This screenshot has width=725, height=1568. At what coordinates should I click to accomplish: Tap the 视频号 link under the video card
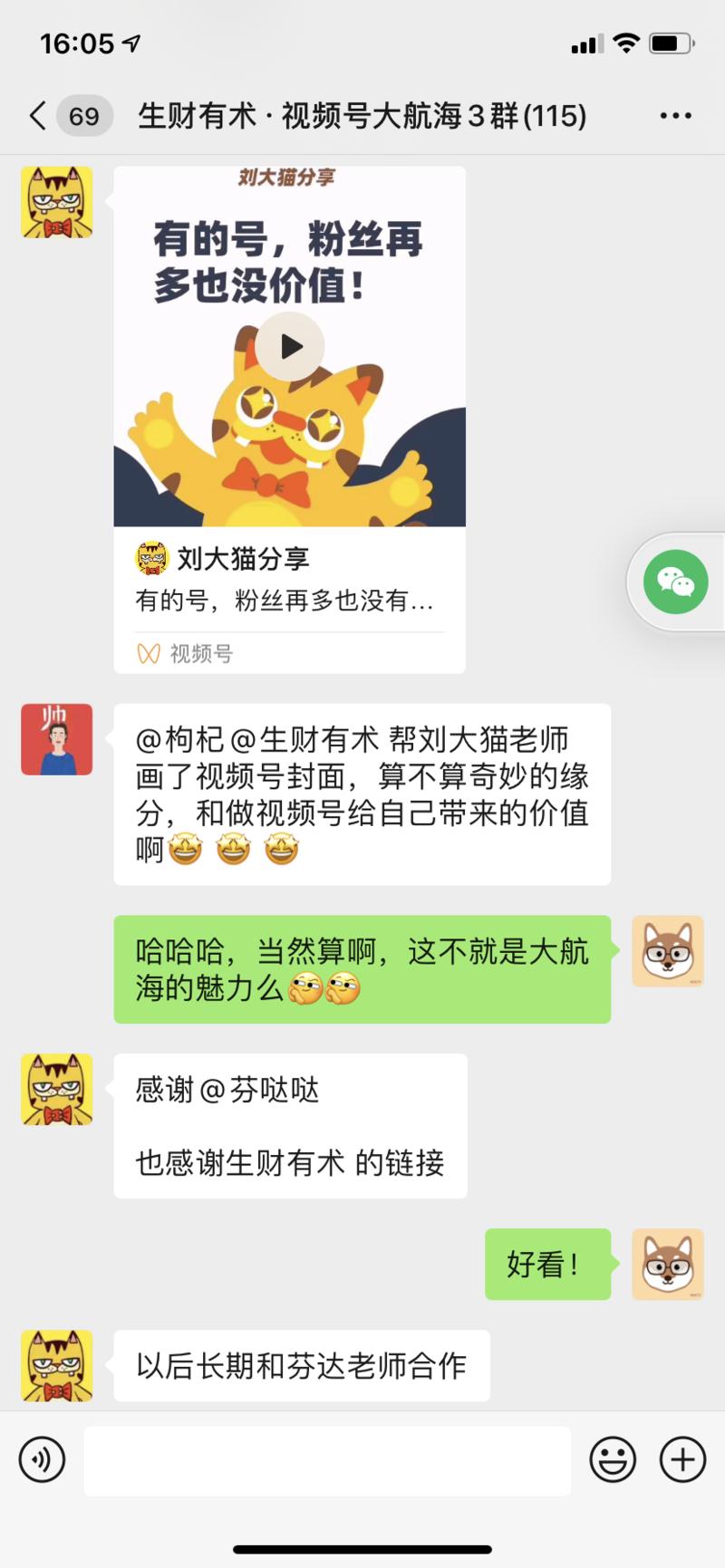point(187,654)
